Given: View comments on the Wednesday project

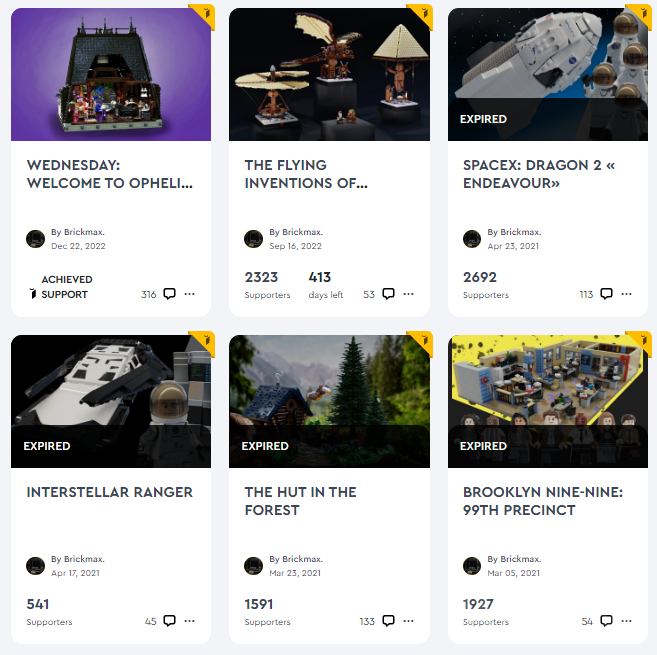Looking at the screenshot, I should [x=169, y=294].
